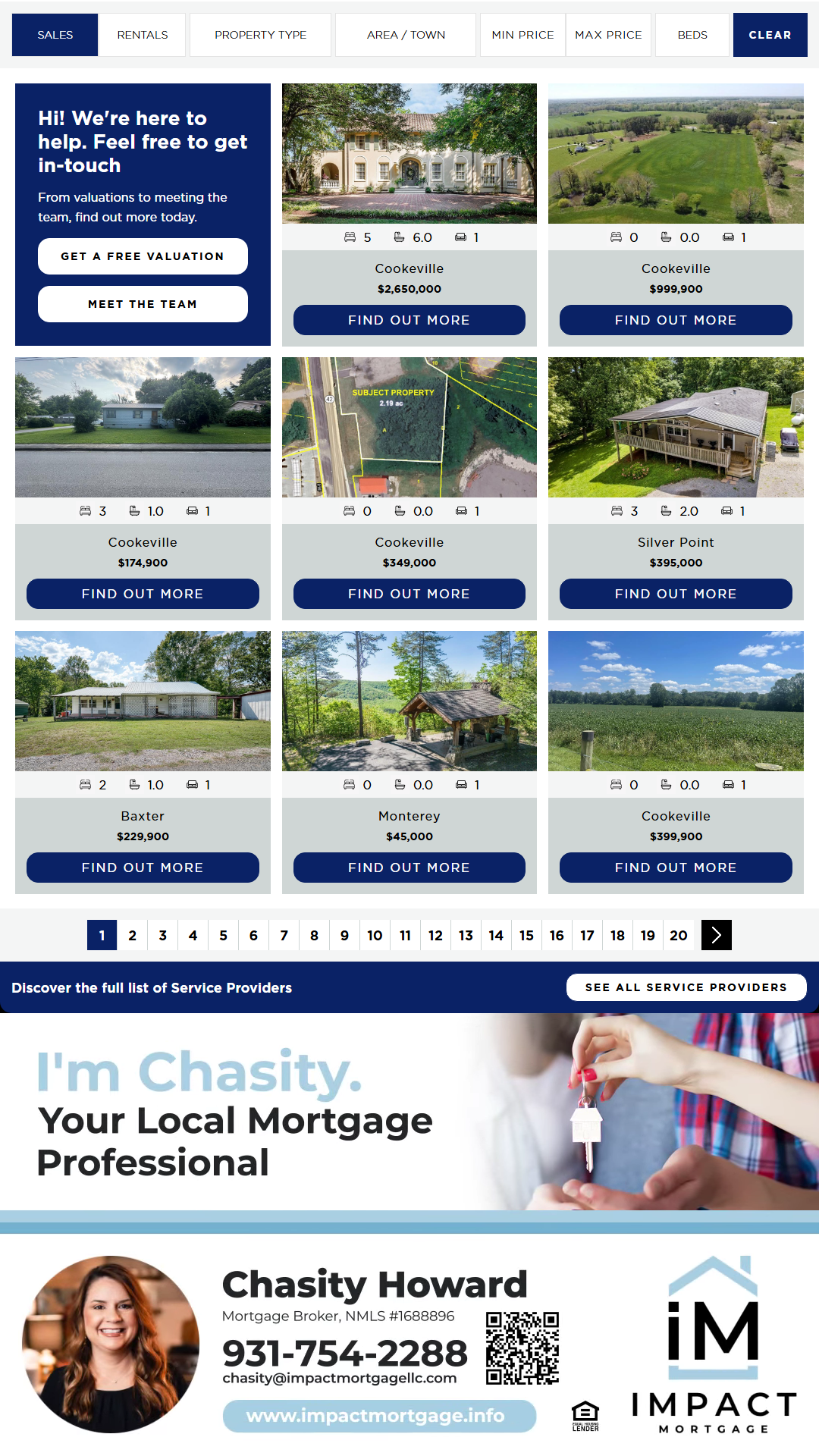Clear all search filters
The width and height of the screenshot is (819, 1456).
click(x=770, y=35)
